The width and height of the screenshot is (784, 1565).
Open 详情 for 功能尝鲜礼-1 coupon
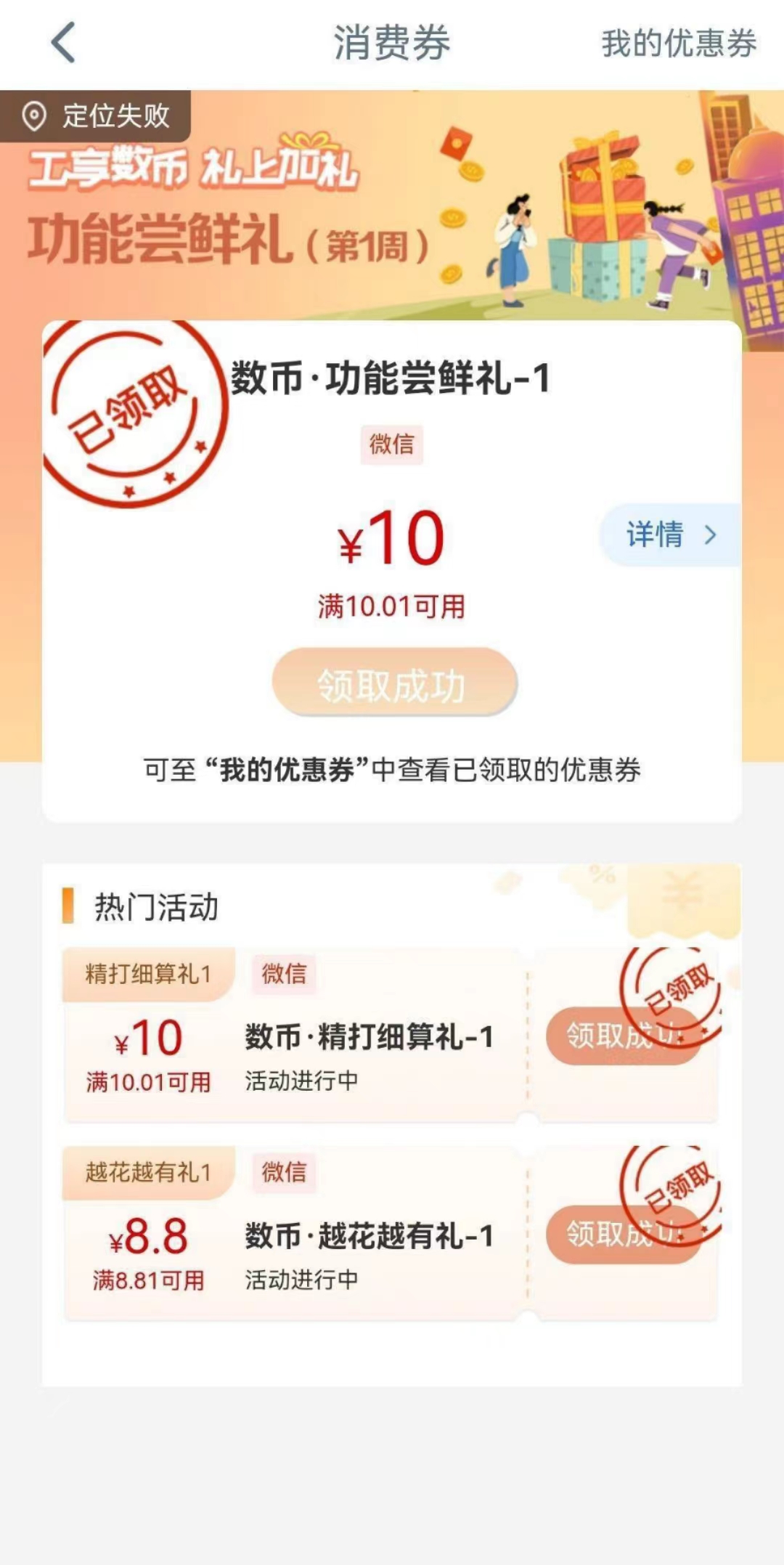669,535
